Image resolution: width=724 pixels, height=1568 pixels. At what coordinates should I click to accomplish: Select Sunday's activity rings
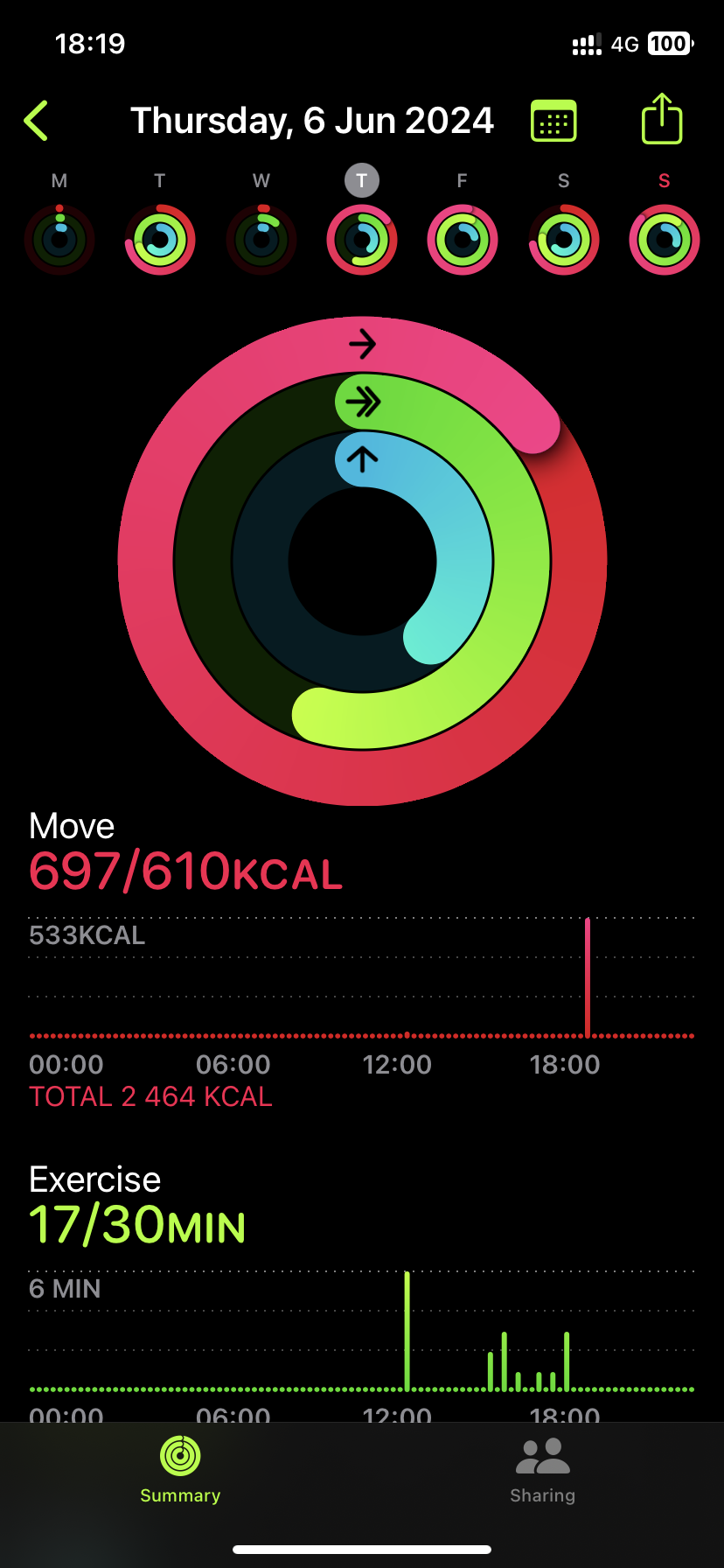(x=665, y=239)
